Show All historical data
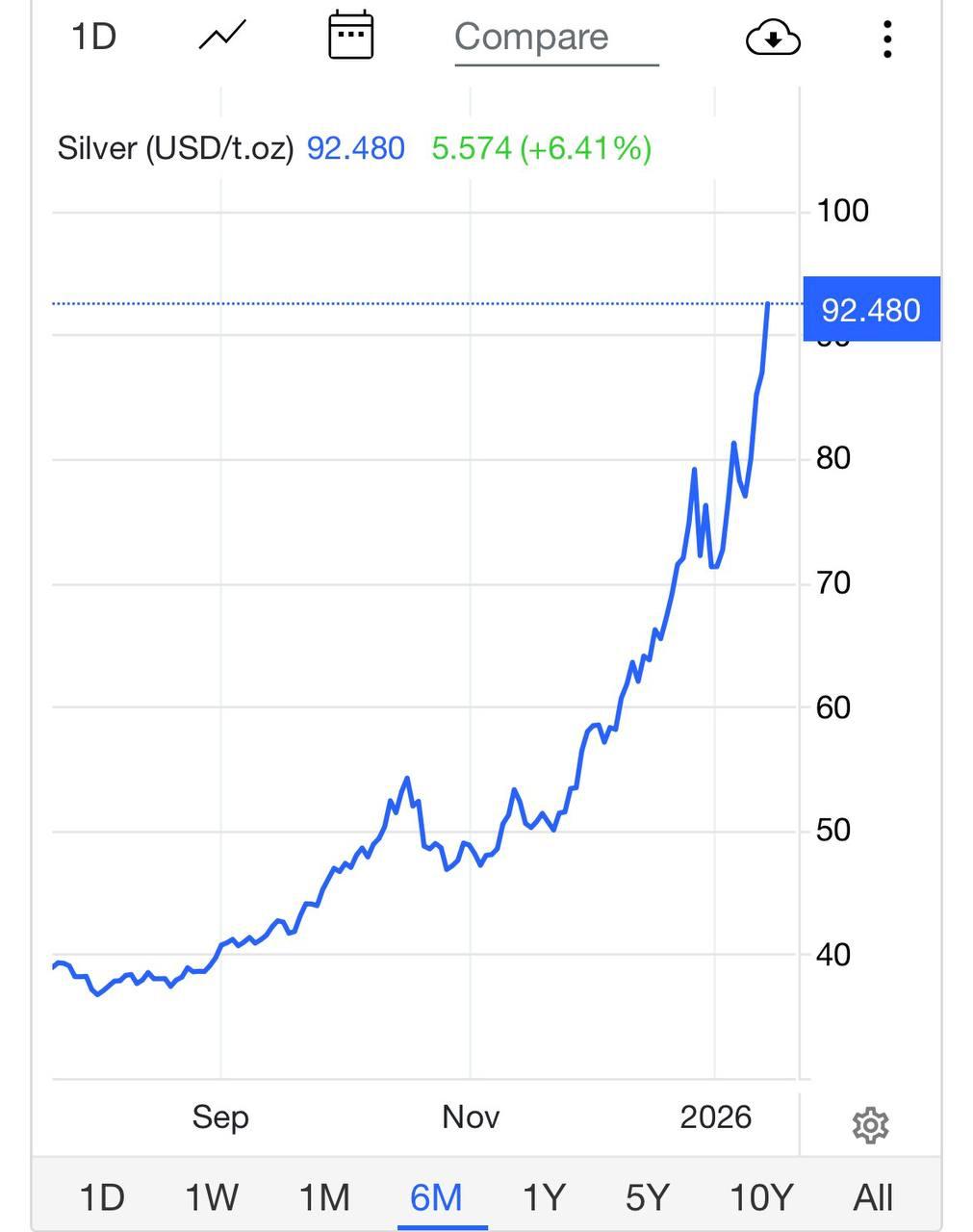 click(873, 1197)
